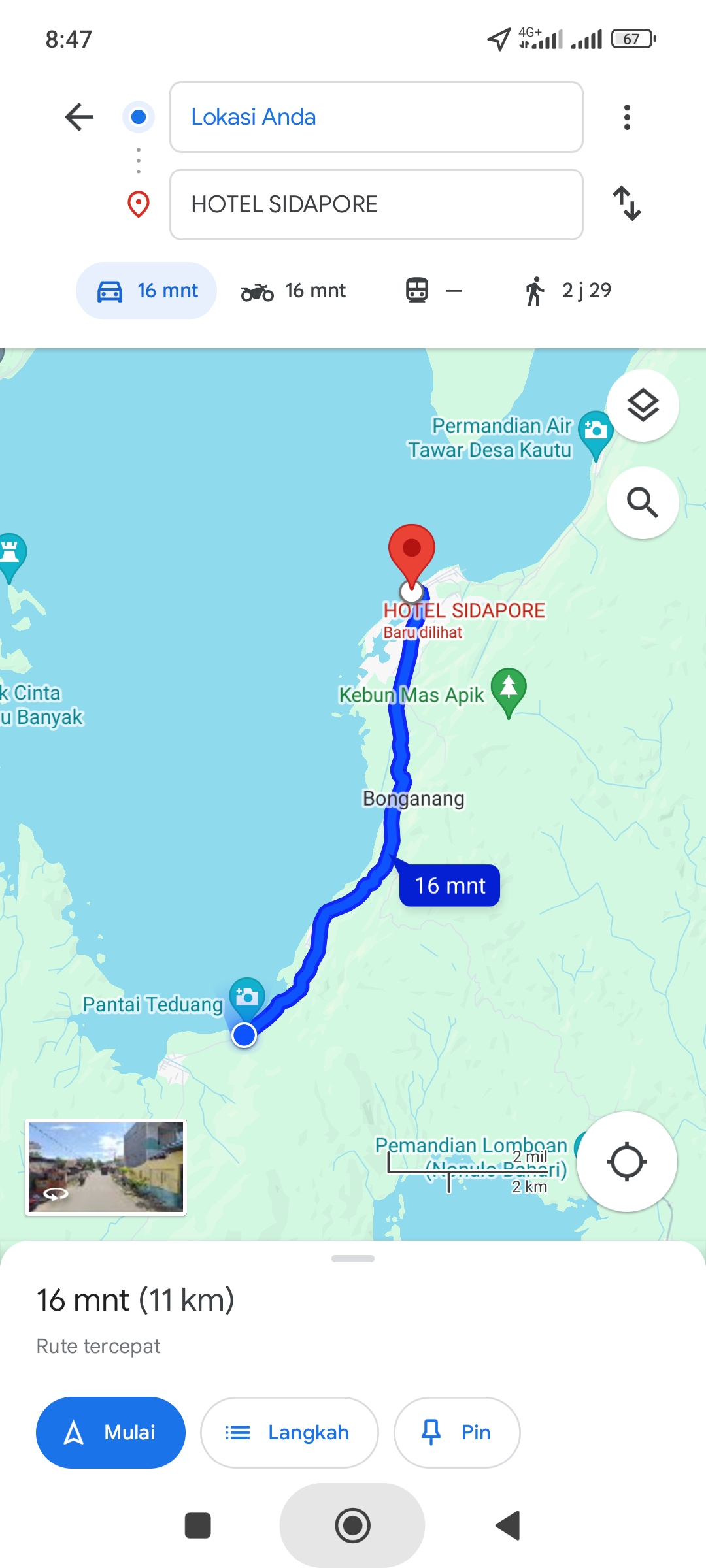The height and width of the screenshot is (1568, 706).
Task: Open the three-dot overflow menu
Action: click(627, 118)
